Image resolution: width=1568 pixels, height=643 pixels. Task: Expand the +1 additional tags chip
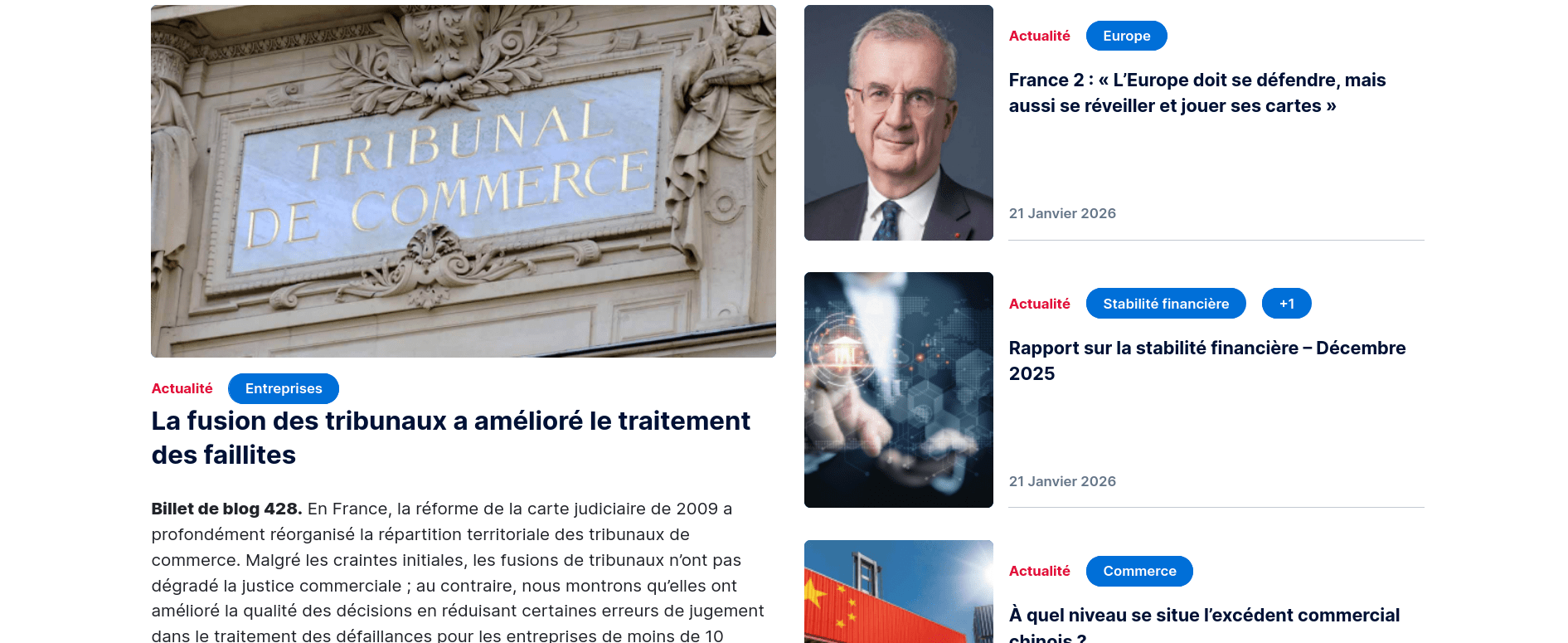point(1286,304)
